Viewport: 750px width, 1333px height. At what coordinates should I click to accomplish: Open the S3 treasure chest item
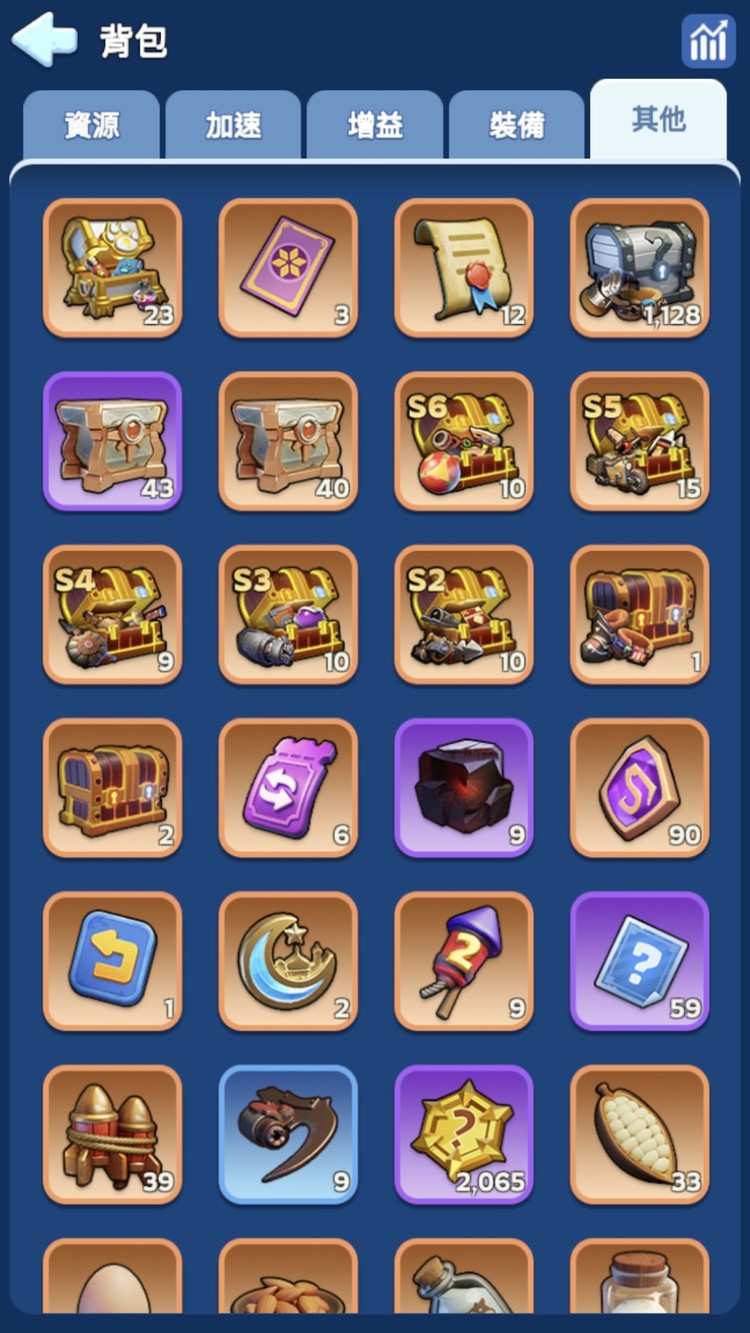pyautogui.click(x=288, y=614)
